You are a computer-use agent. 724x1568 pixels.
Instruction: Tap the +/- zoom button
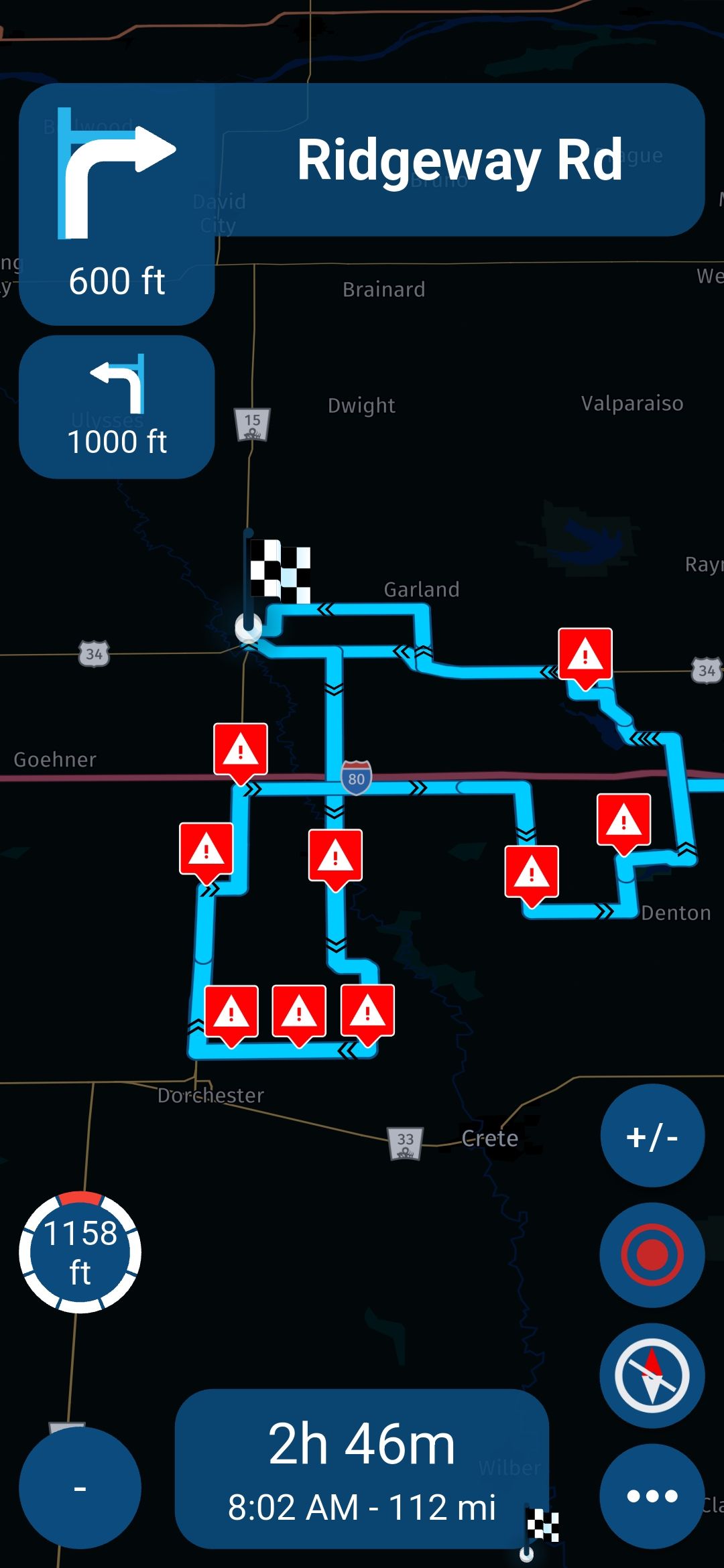(x=652, y=1136)
